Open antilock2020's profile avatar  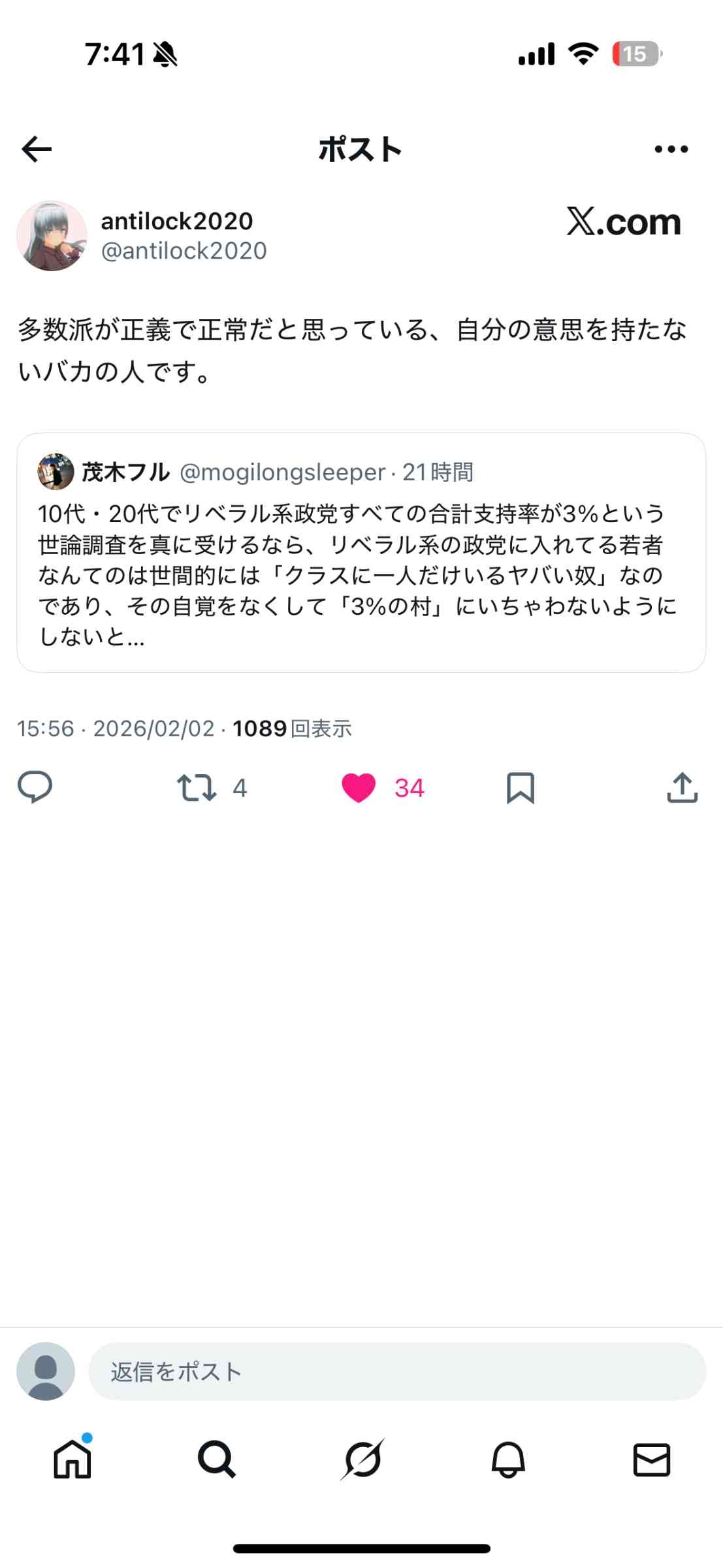(x=52, y=236)
